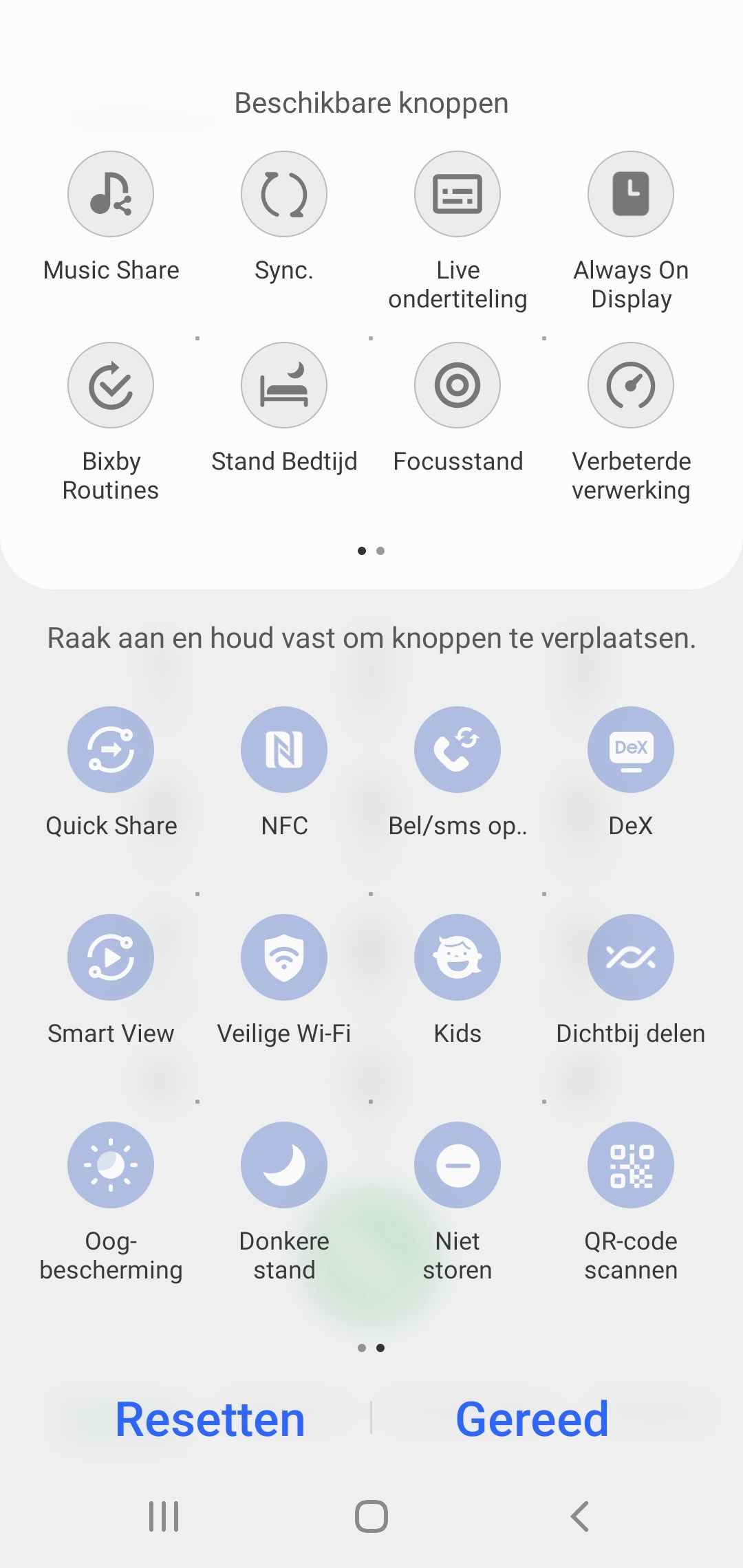The image size is (743, 1568).
Task: Select the Veilige Wi-Fi tile
Action: point(284,957)
